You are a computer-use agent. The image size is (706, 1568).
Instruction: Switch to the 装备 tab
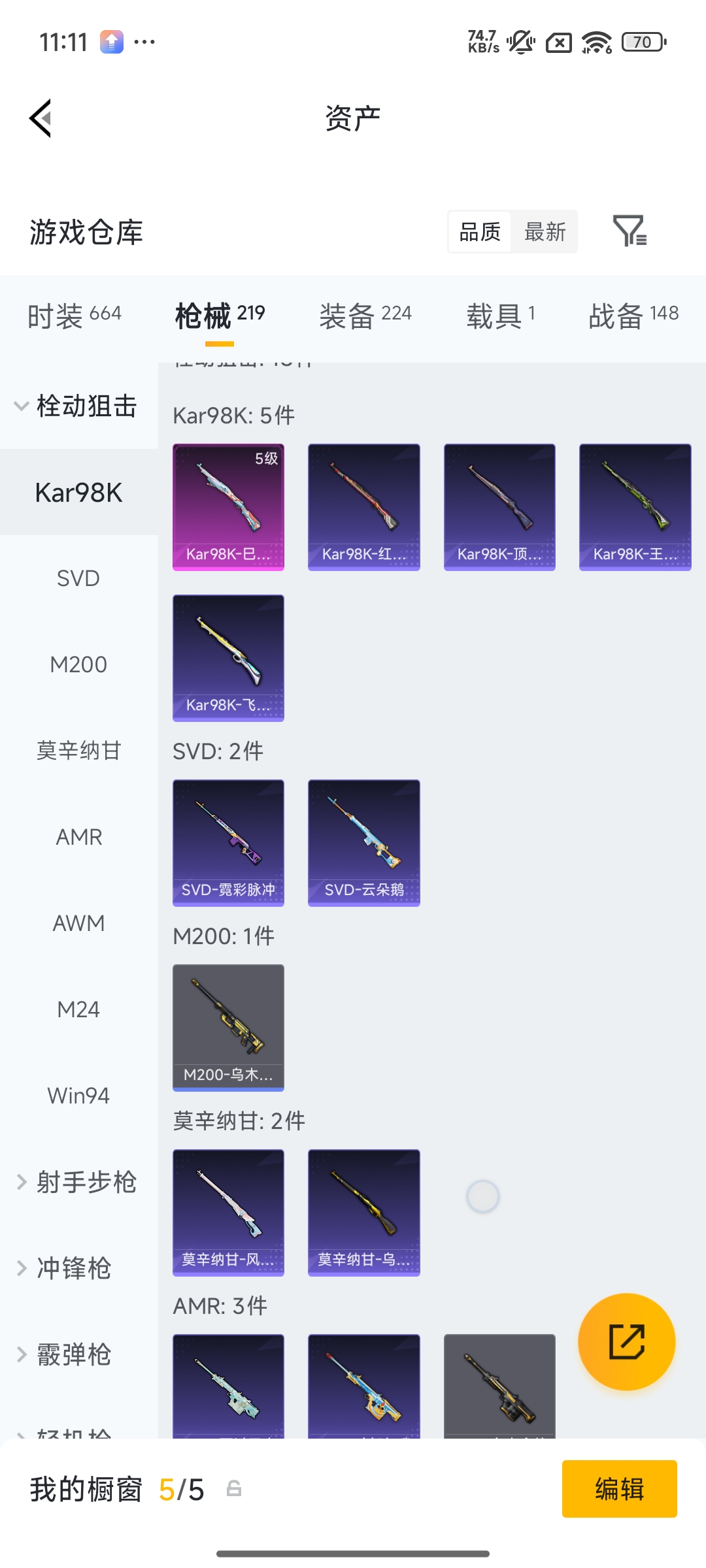(365, 316)
